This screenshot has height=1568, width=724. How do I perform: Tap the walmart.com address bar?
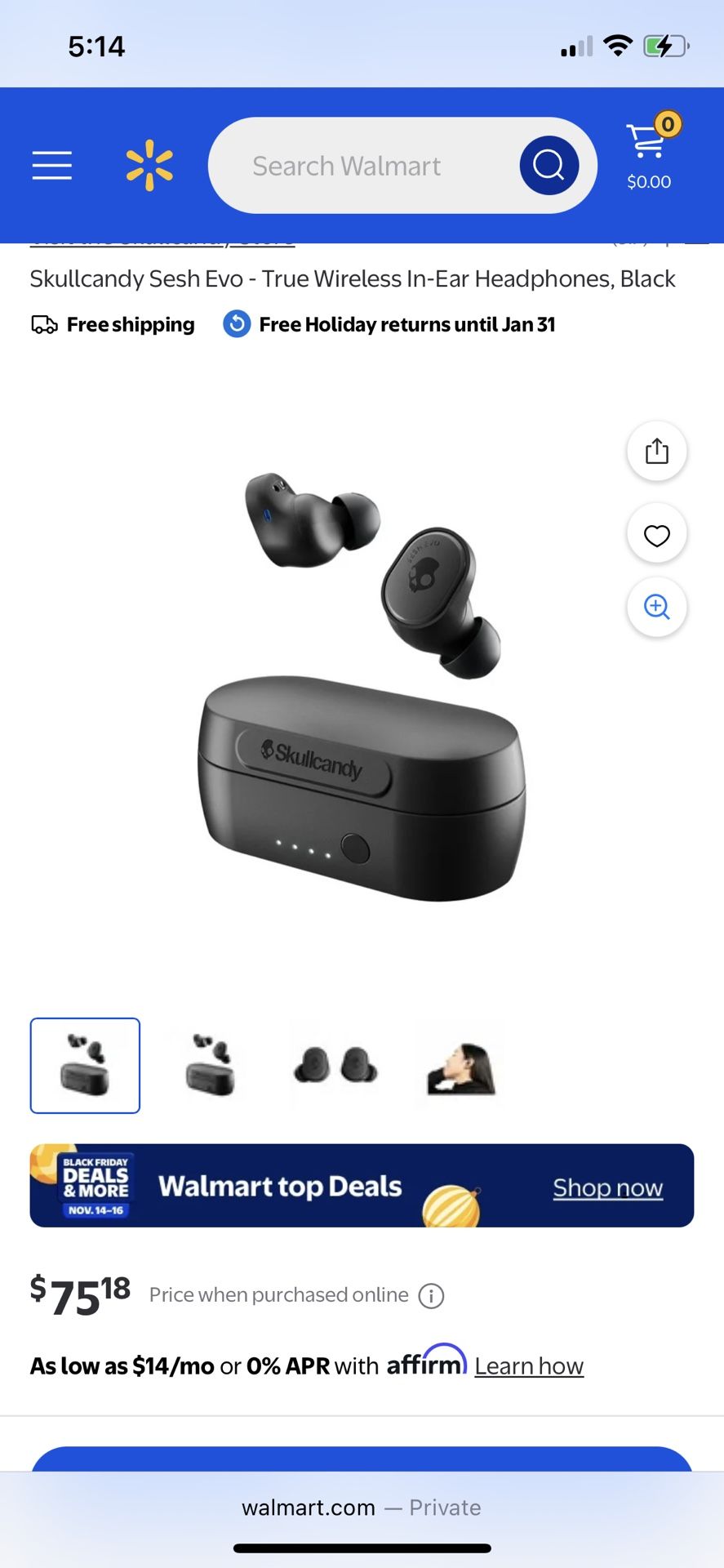[362, 1508]
